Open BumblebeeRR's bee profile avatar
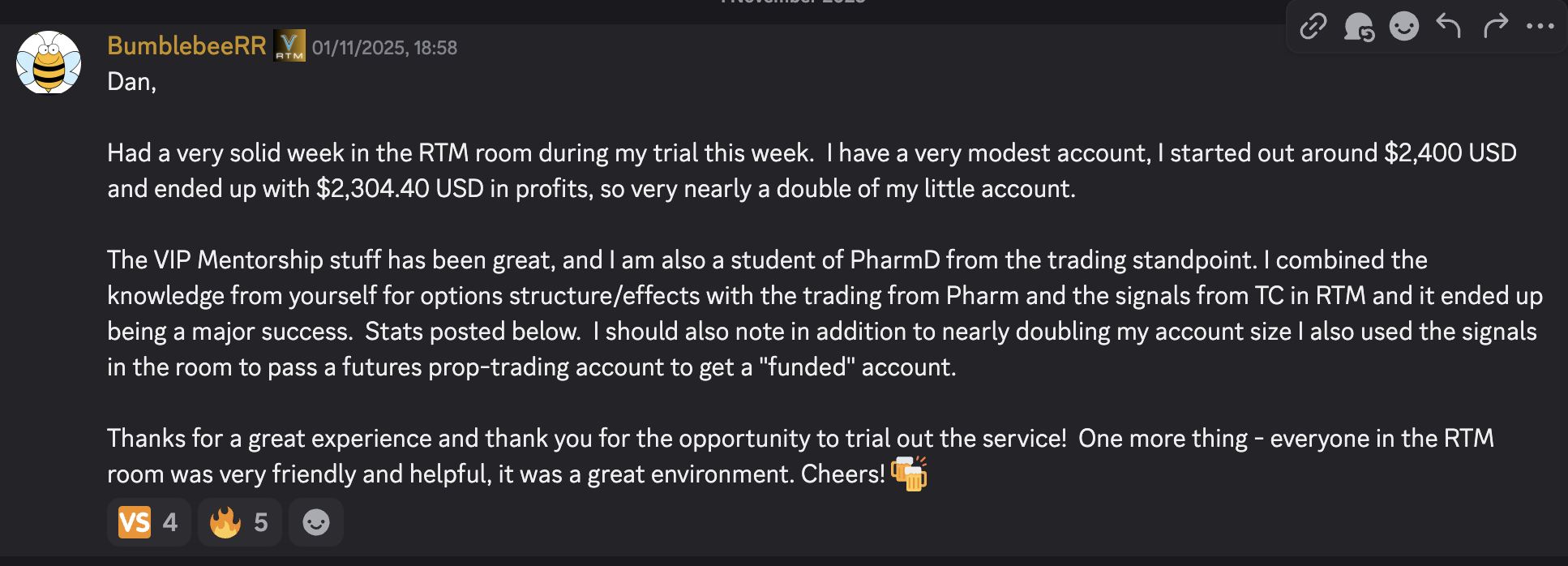Viewport: 1568px width, 566px height. [49, 62]
